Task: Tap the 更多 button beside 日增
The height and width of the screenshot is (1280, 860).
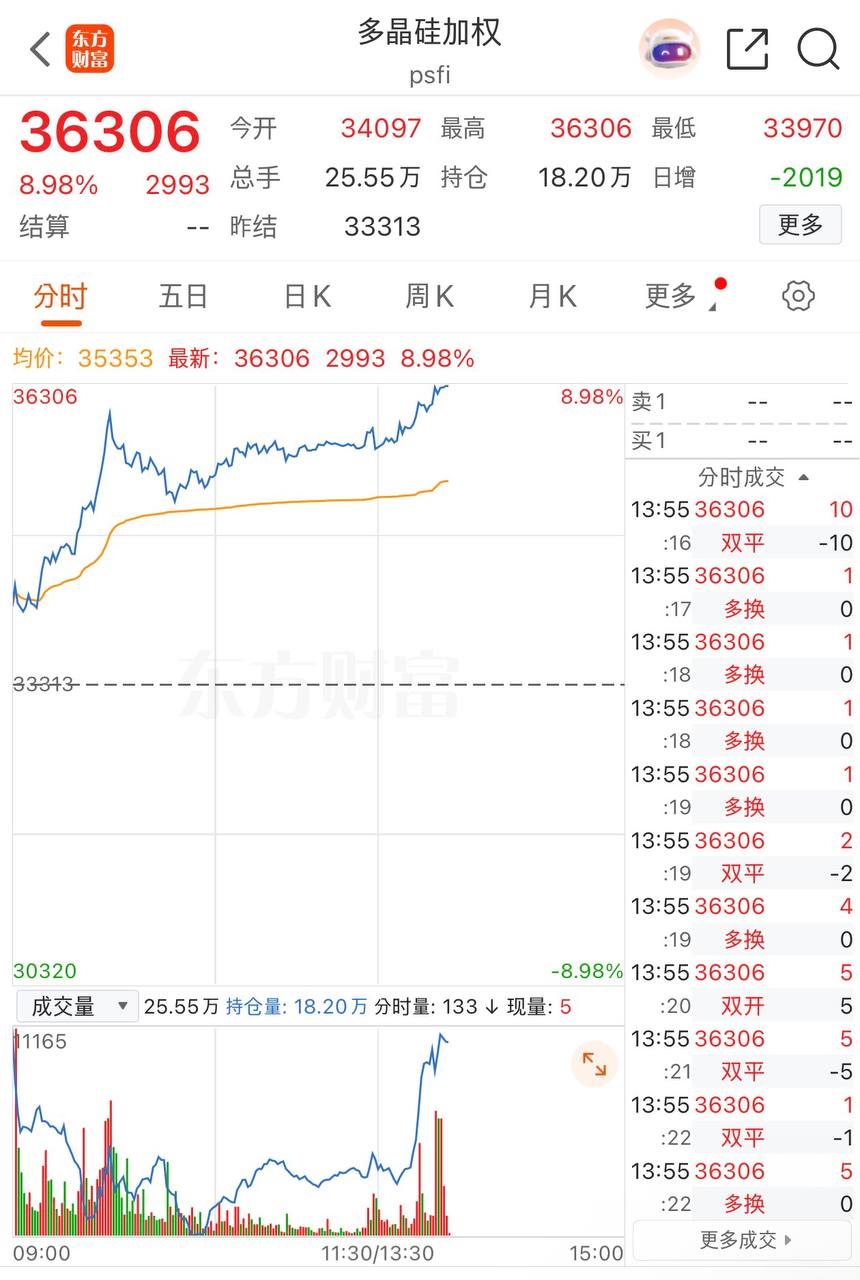Action: [800, 225]
